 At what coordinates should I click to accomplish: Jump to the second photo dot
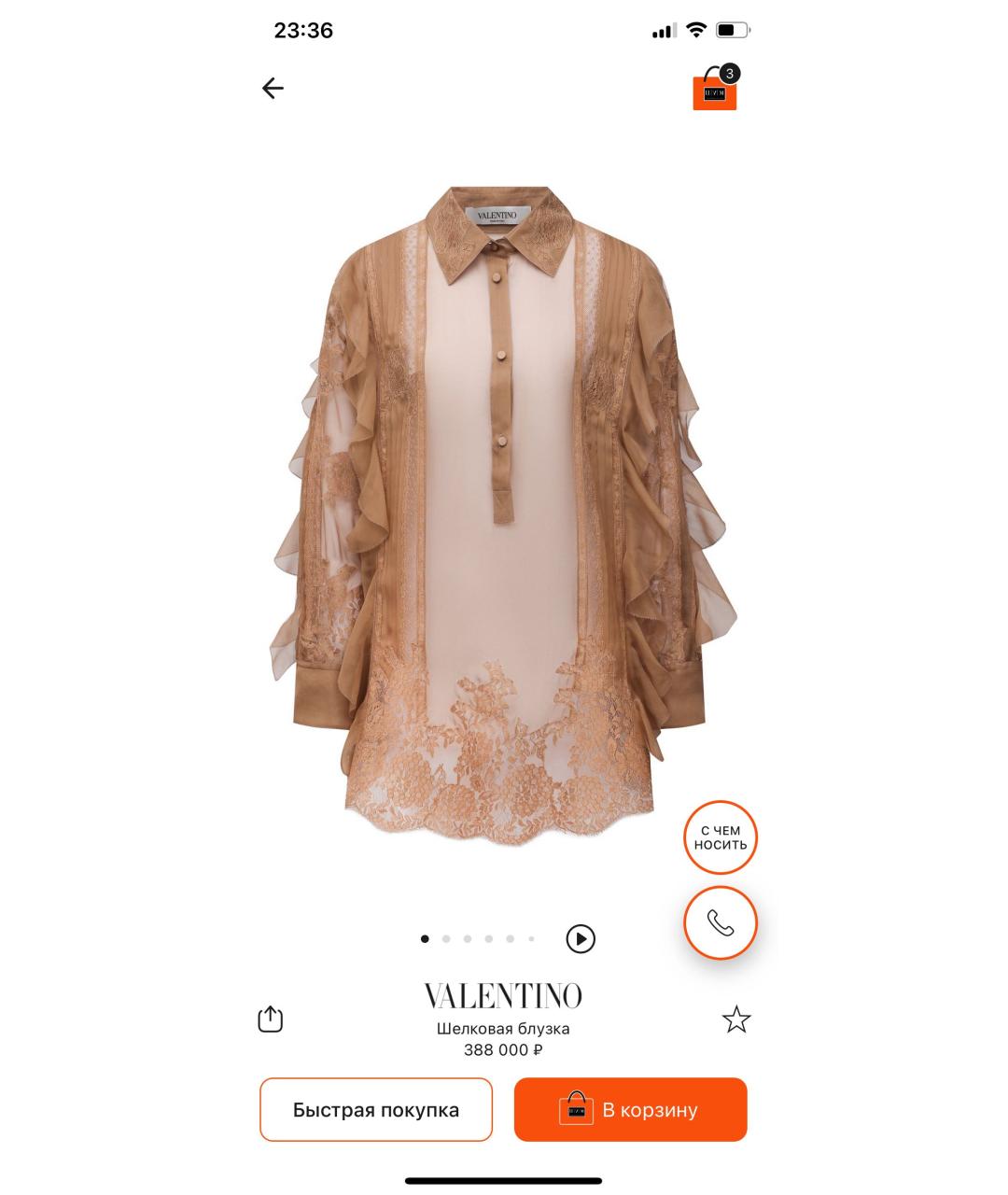click(446, 938)
